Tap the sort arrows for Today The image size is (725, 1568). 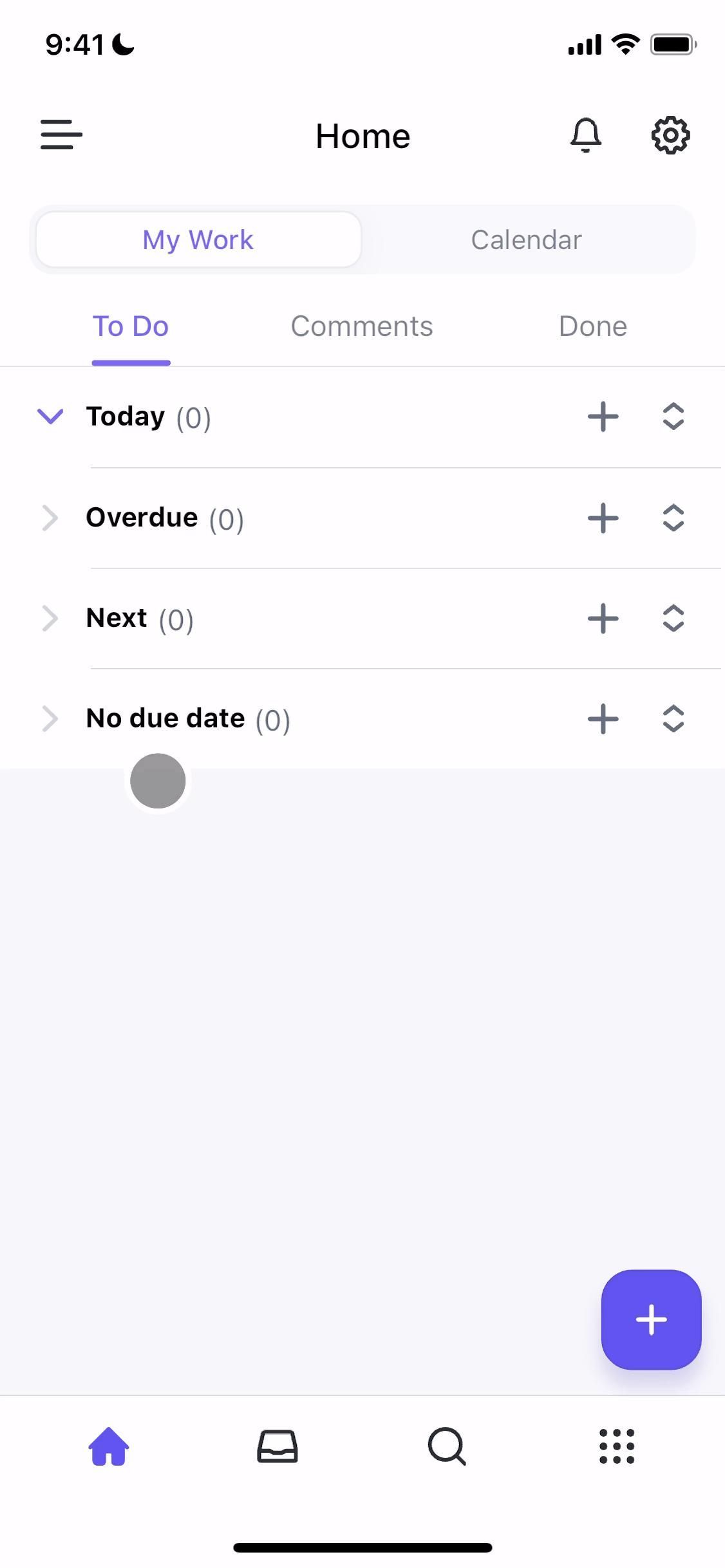673,416
